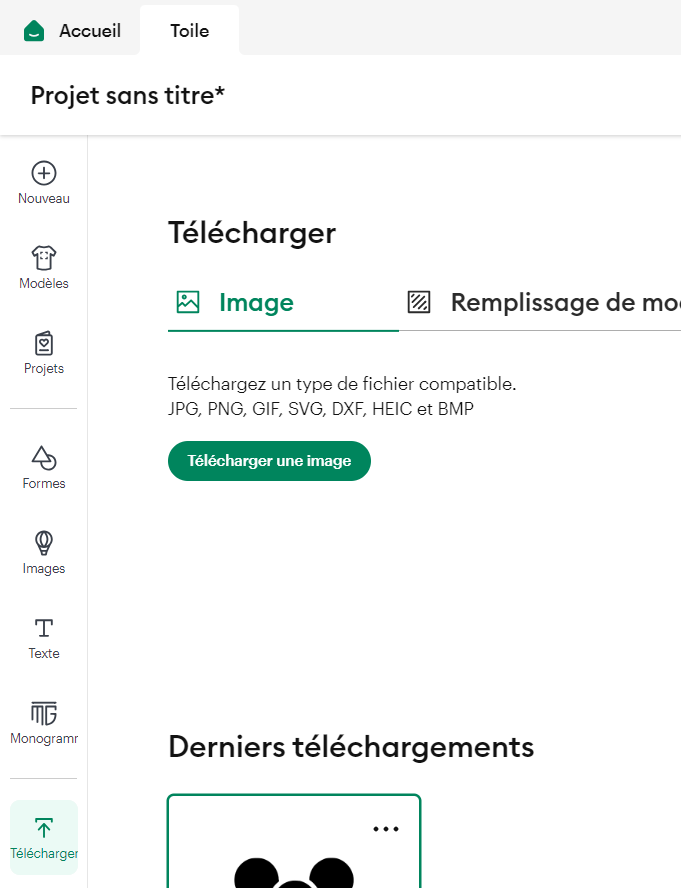Switch to the Accueil tab
This screenshot has height=888, width=681.
tap(72, 31)
